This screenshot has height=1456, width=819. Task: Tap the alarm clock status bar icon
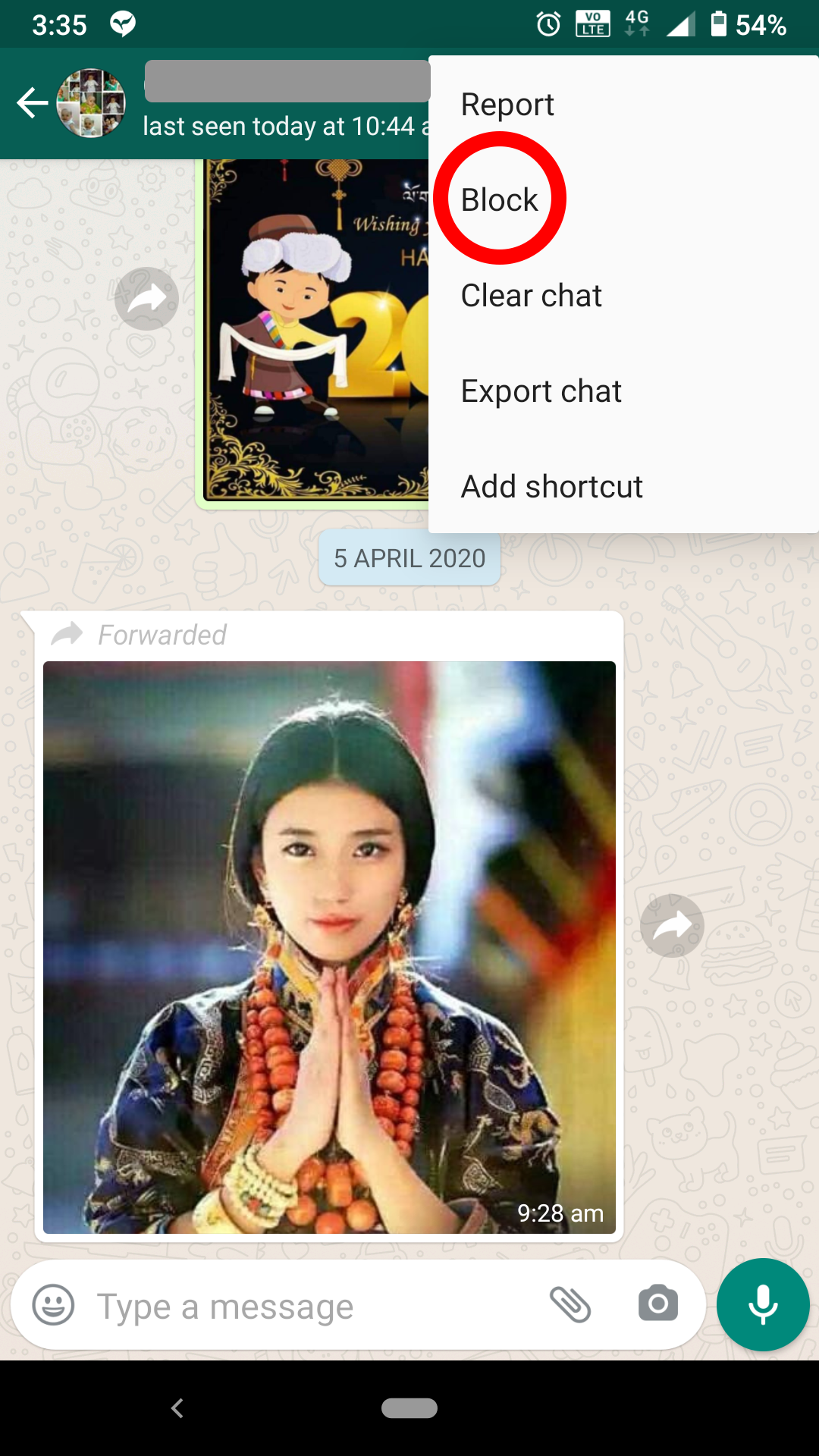point(548,24)
